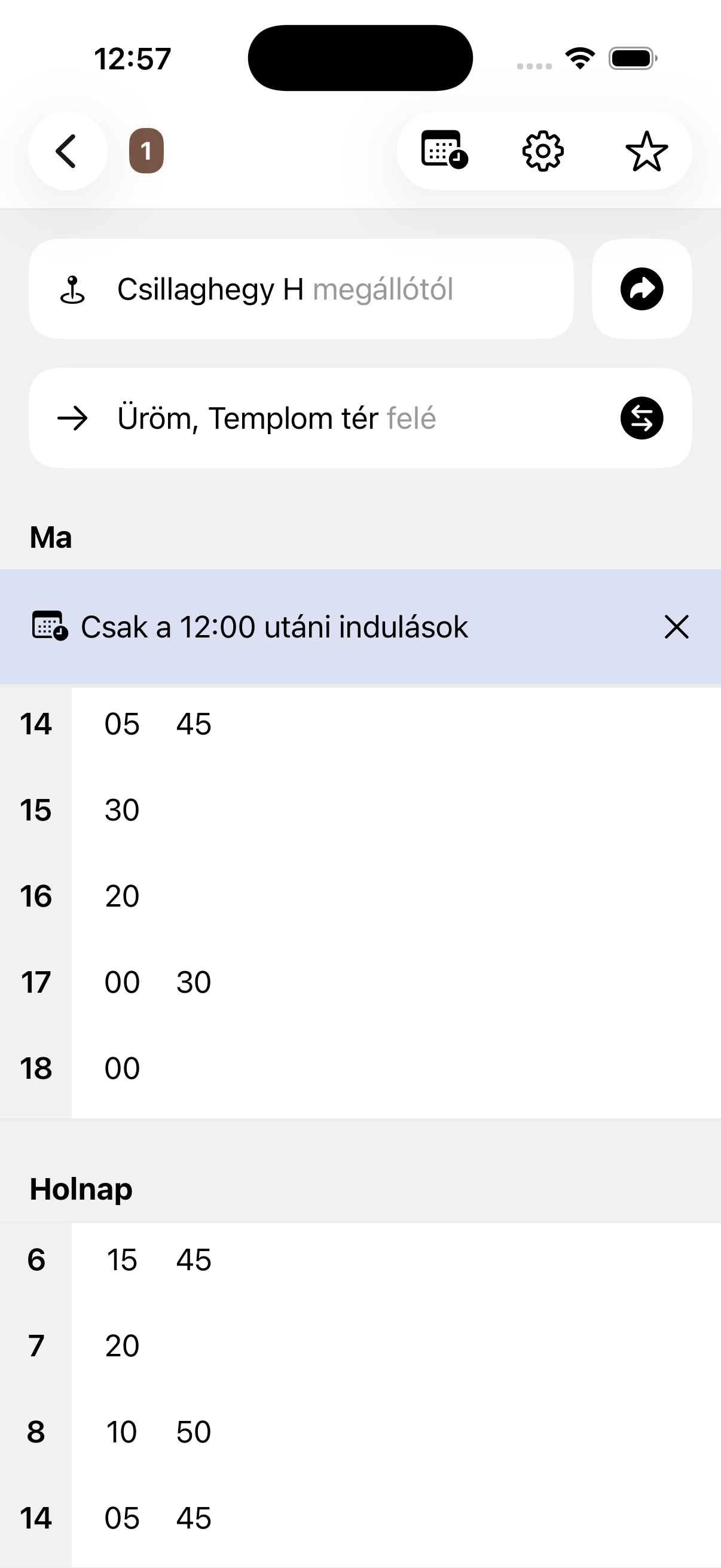Screen dimensions: 721x1568
Task: Open today's 17:00 departure
Action: (x=122, y=983)
